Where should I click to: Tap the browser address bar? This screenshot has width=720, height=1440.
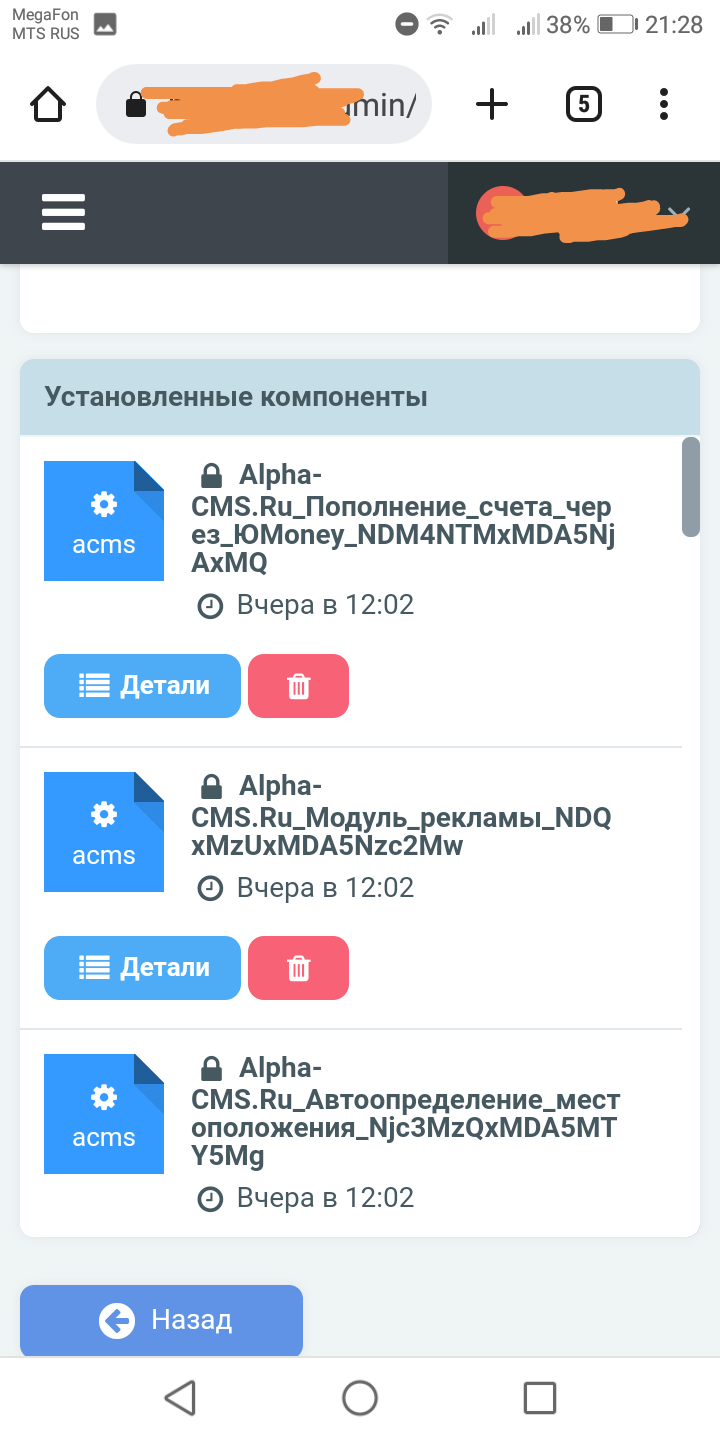(264, 104)
